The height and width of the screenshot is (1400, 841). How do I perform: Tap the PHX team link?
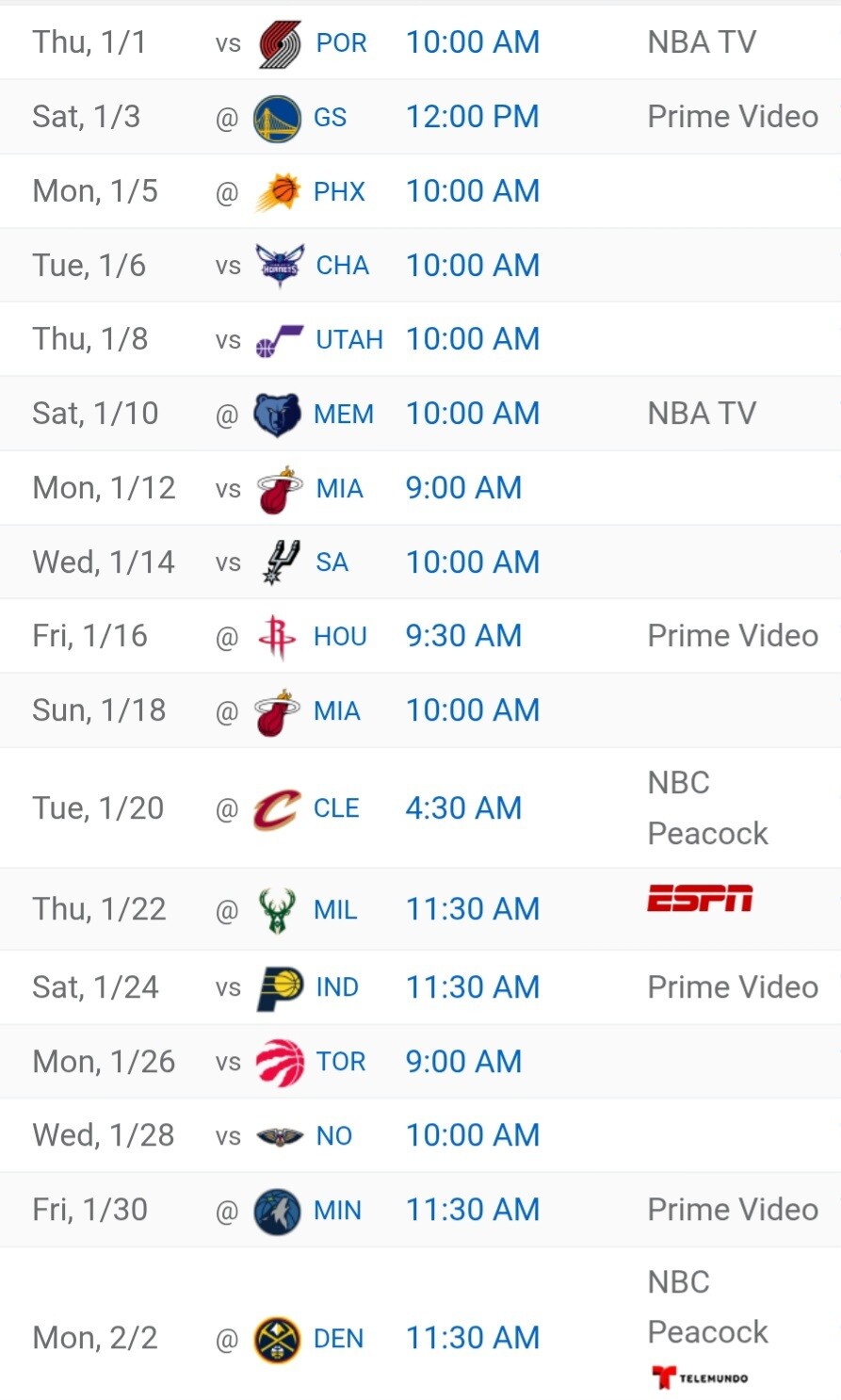(x=339, y=192)
